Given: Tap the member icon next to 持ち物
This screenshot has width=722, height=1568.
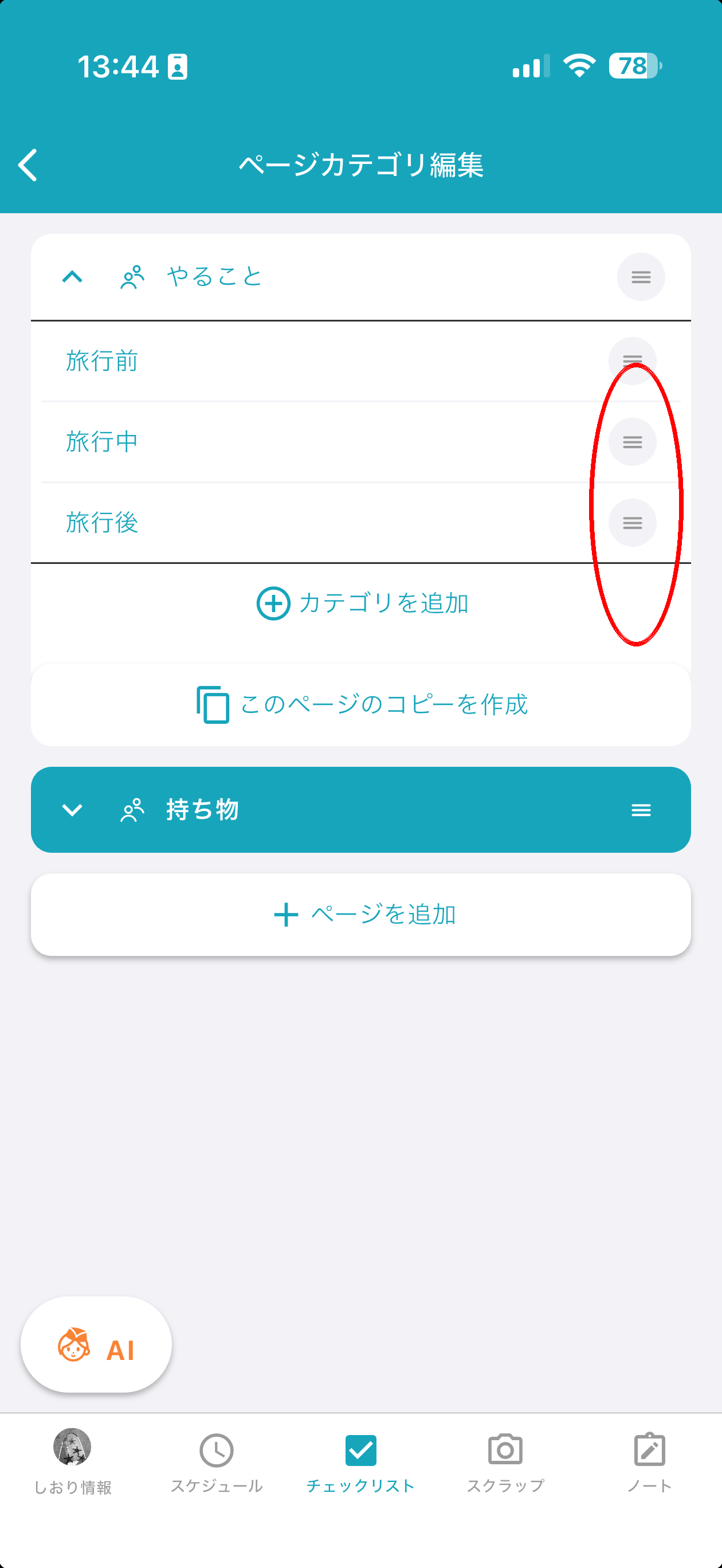Looking at the screenshot, I should [132, 810].
